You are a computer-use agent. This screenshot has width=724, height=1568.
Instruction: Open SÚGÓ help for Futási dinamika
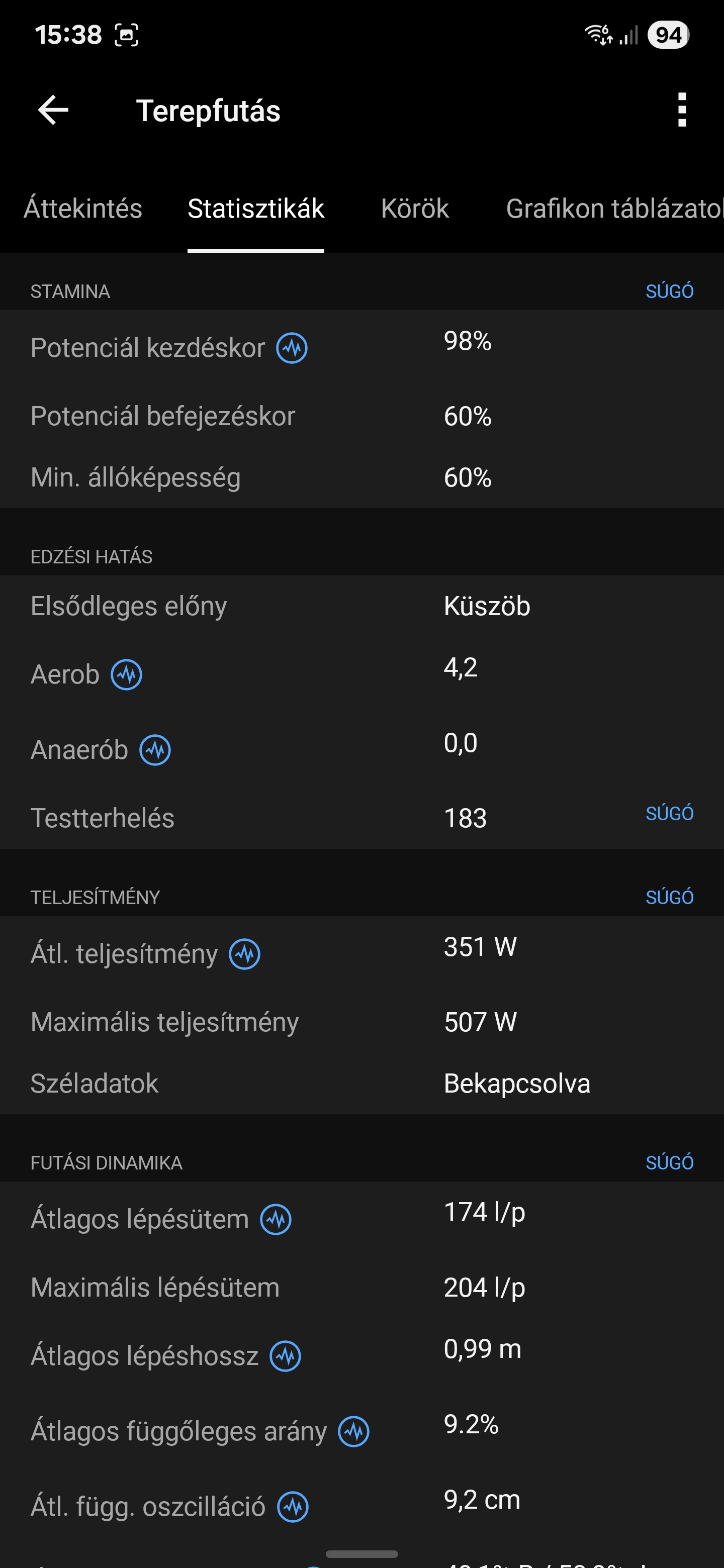pos(669,1162)
